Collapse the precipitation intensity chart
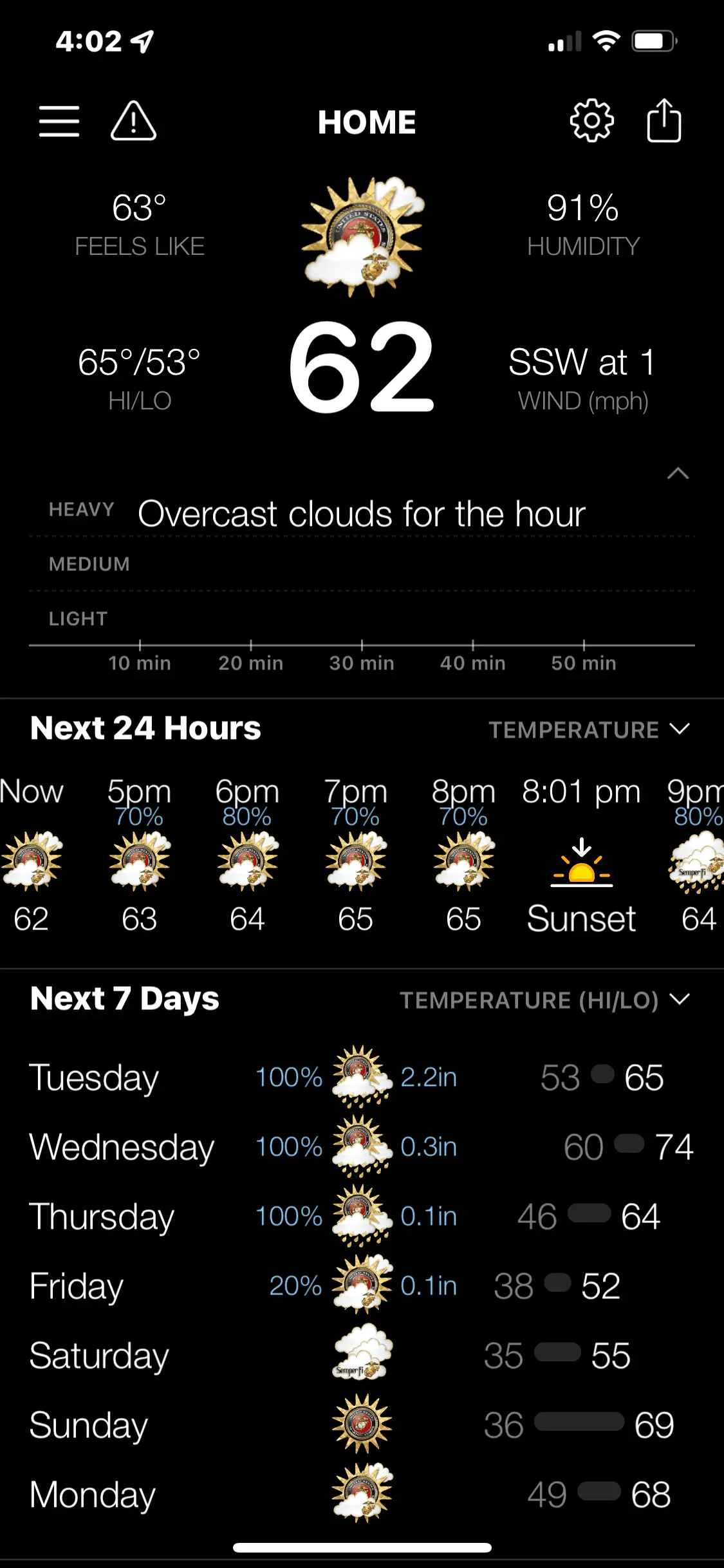The height and width of the screenshot is (1568, 724). click(x=678, y=474)
